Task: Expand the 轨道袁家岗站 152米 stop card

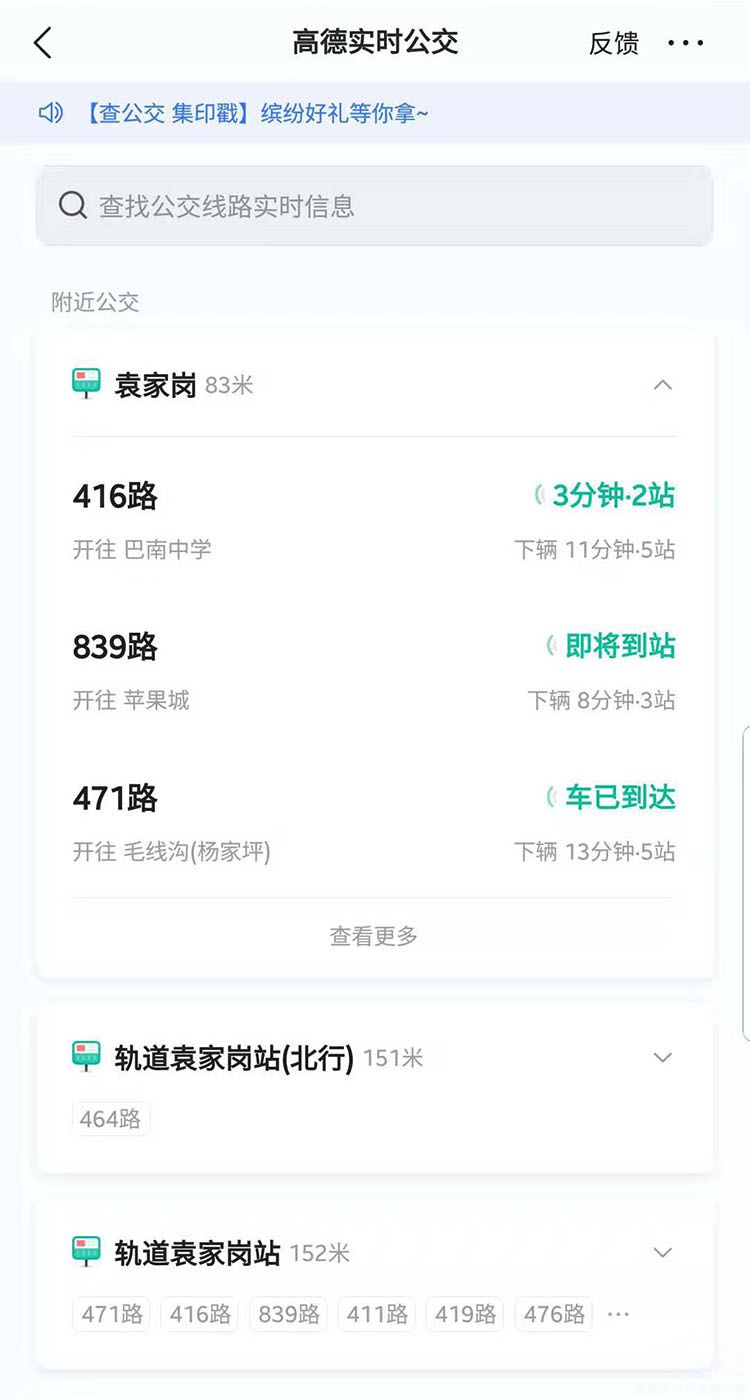Action: (x=662, y=1252)
